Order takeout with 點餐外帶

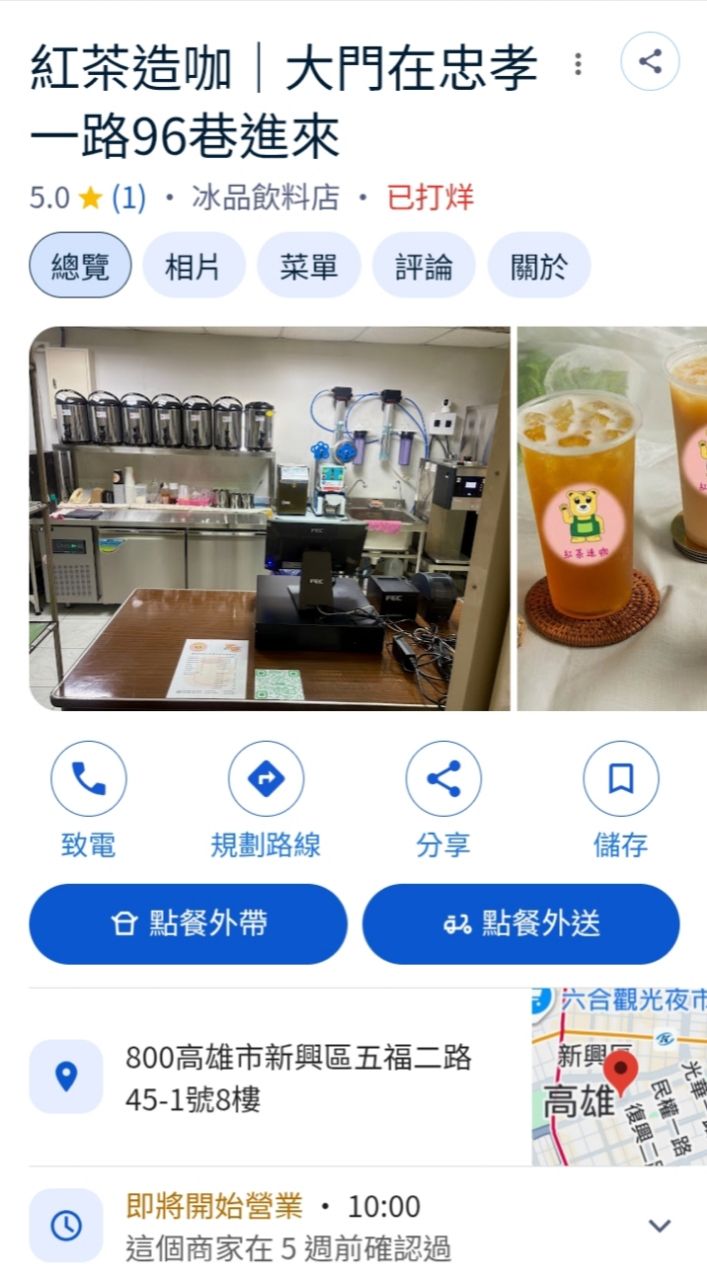pyautogui.click(x=188, y=924)
